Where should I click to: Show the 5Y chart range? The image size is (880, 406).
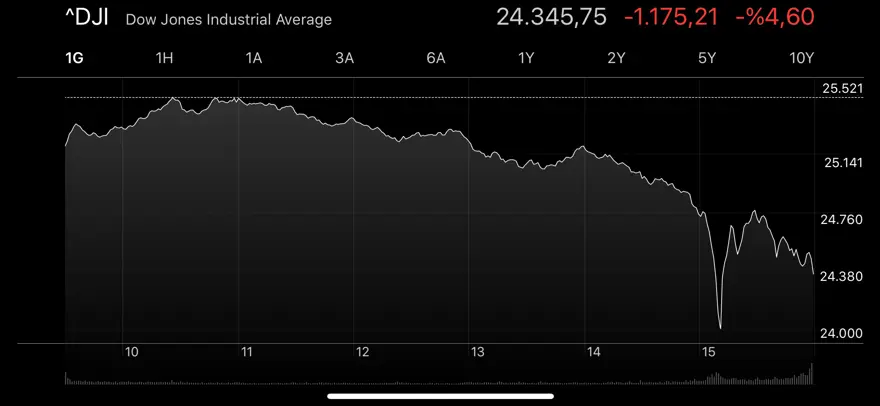[707, 58]
